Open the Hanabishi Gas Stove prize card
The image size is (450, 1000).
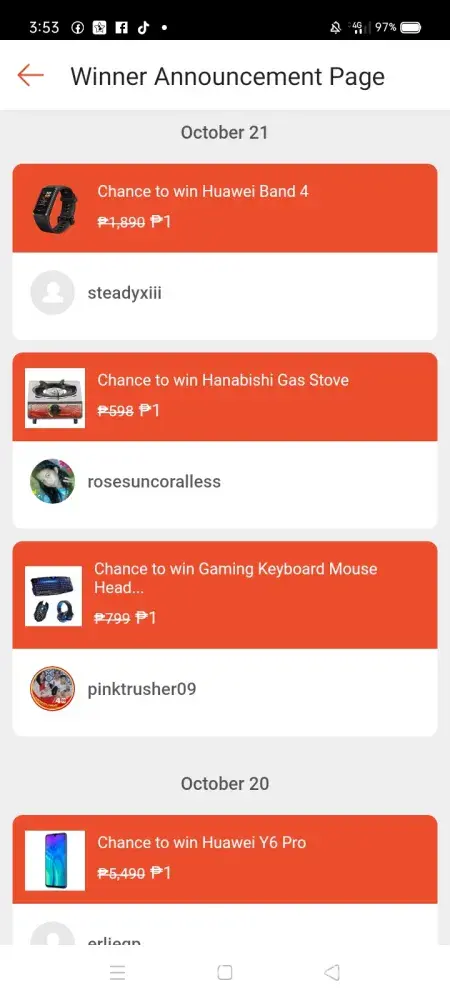(225, 397)
